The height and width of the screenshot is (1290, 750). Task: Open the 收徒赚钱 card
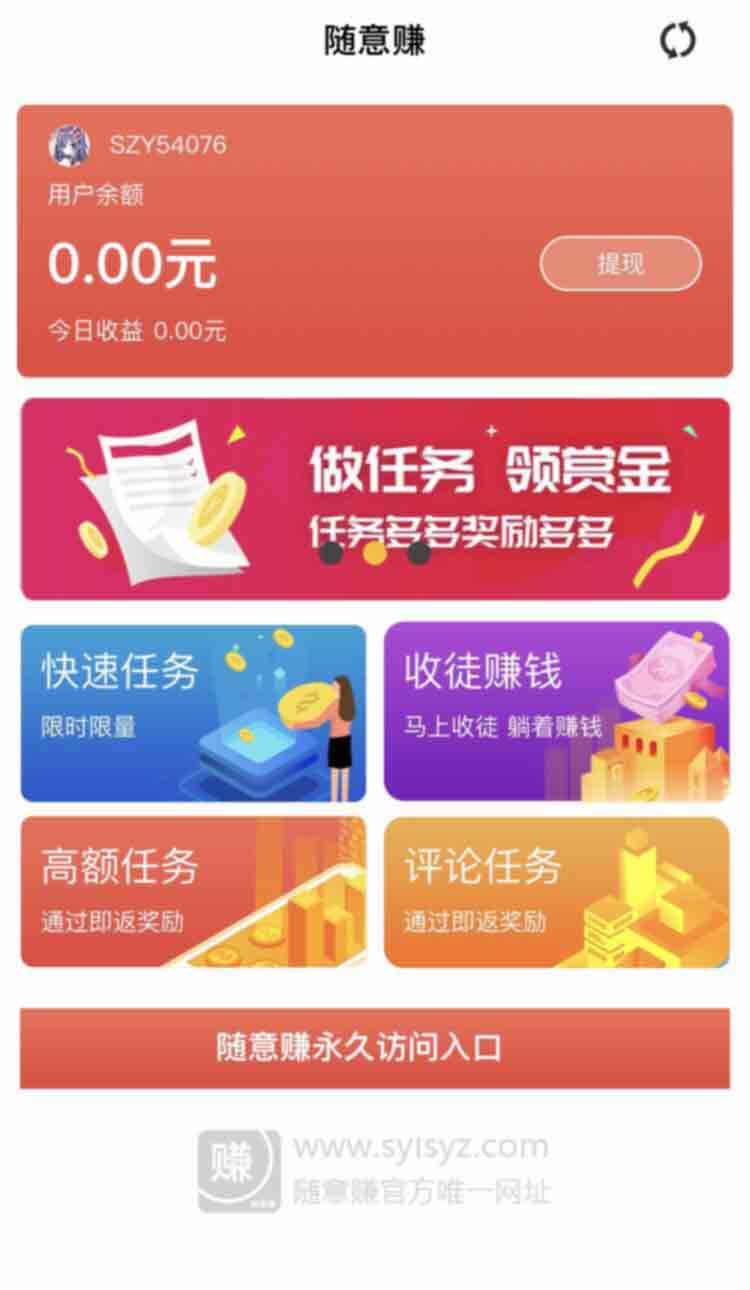(557, 712)
